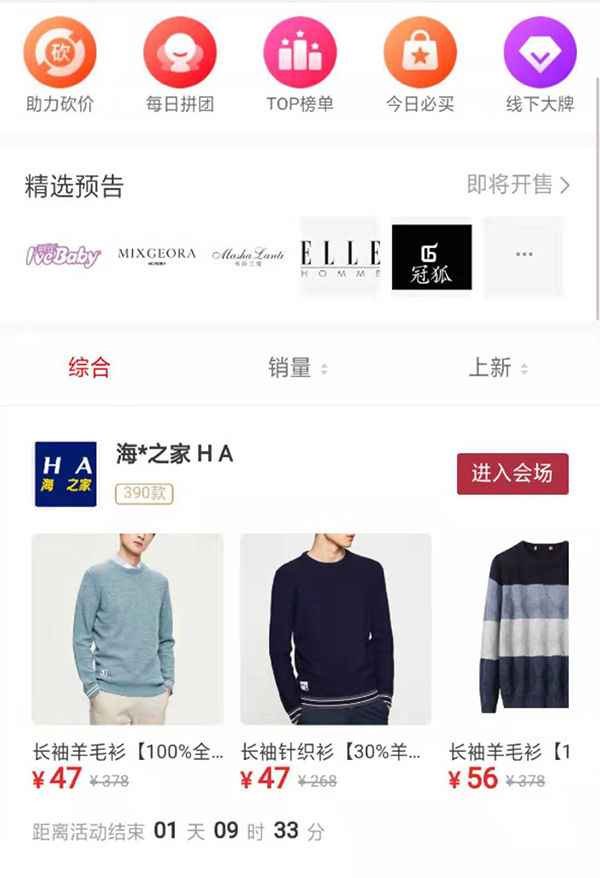View the 长袖针织衫 ¥47 product
The image size is (600, 878).
click(x=335, y=630)
